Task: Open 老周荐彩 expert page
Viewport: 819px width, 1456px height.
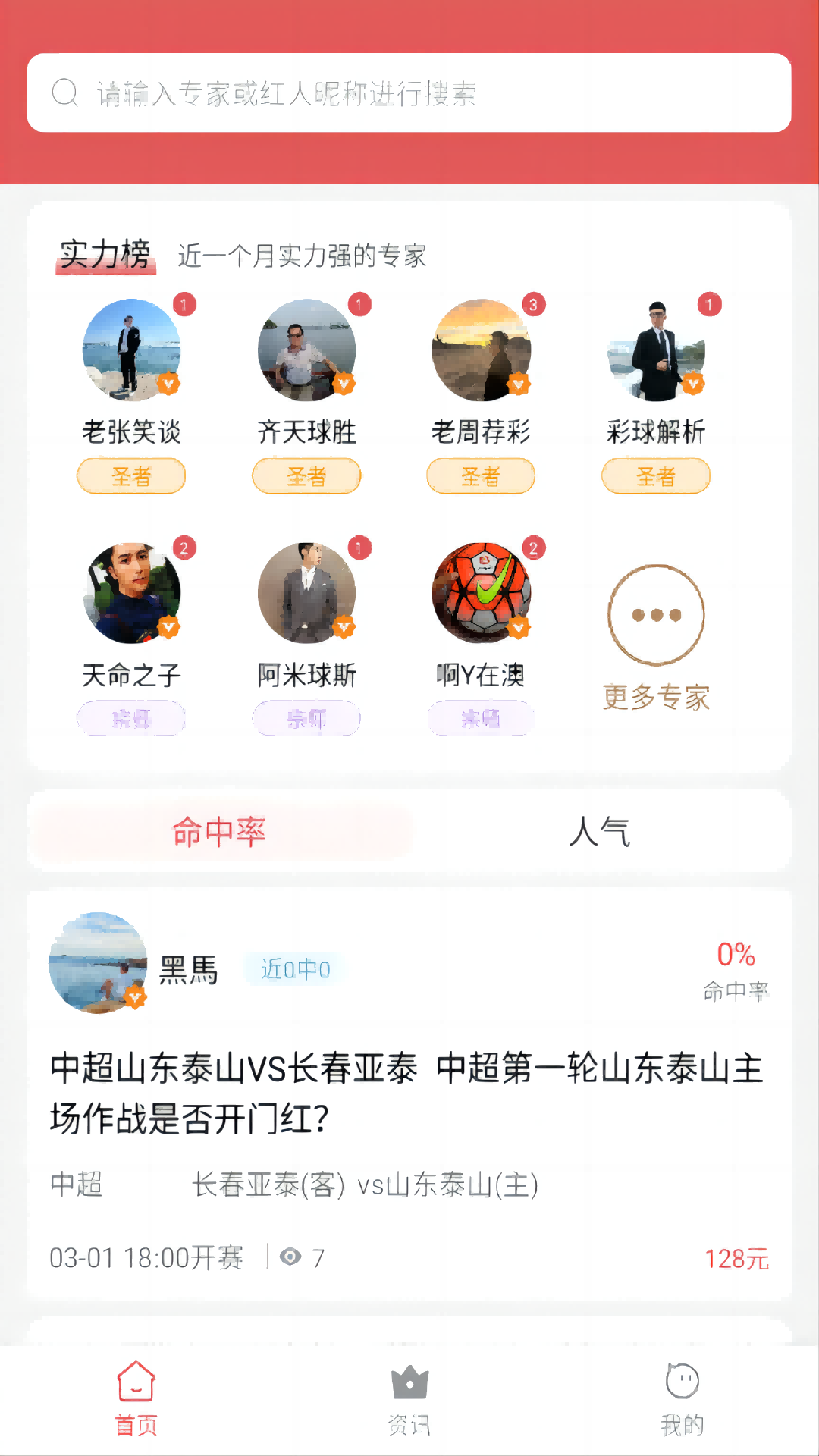Action: coord(481,350)
